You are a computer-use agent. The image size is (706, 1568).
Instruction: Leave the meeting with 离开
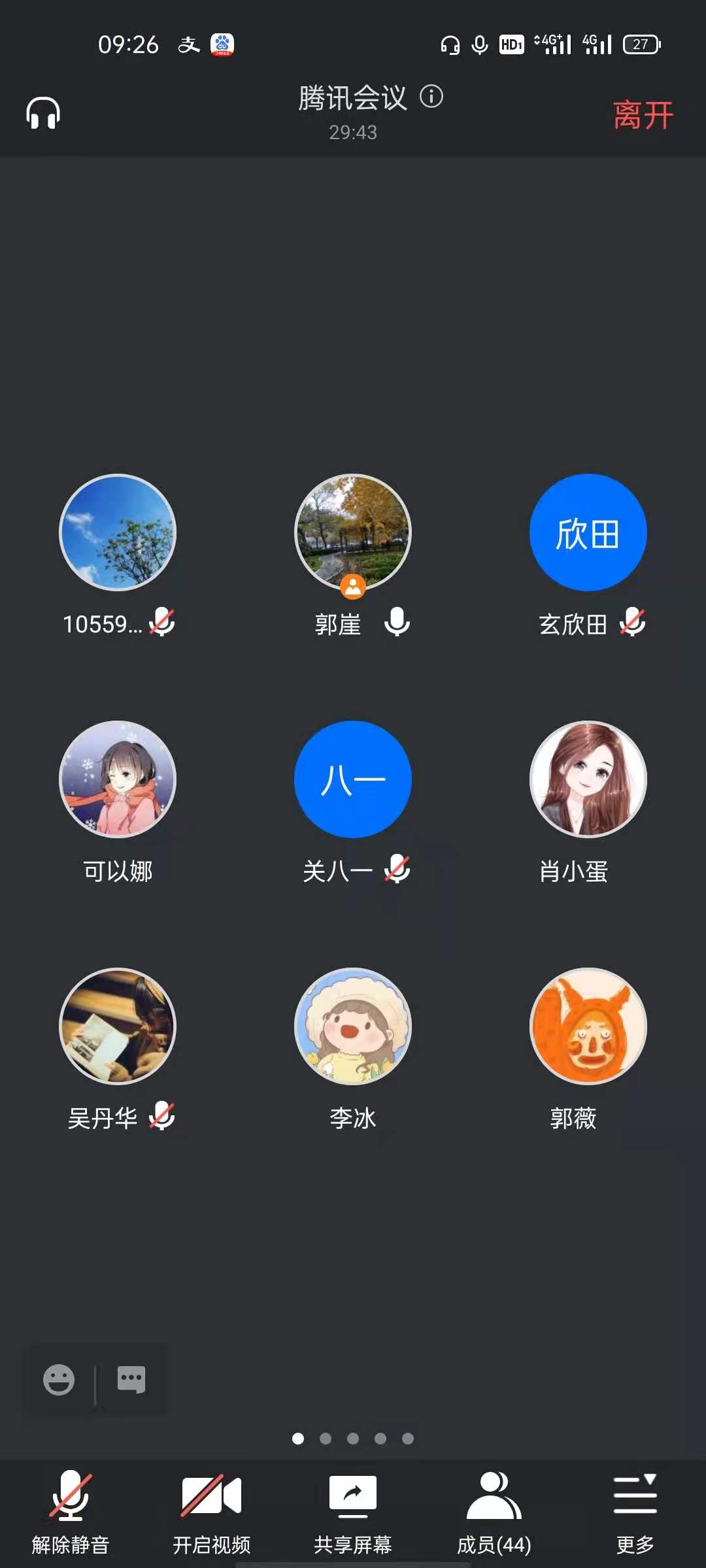coord(643,115)
